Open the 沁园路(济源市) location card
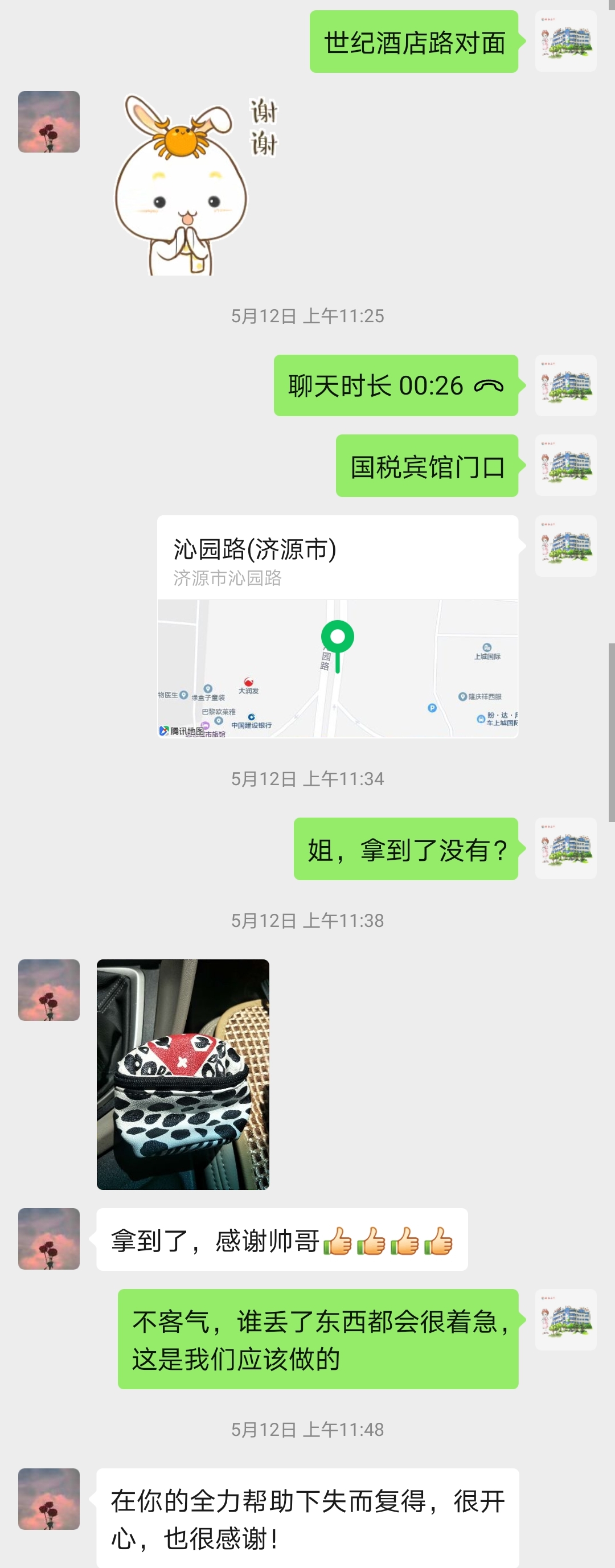This screenshot has height=1568, width=615. pos(337,626)
